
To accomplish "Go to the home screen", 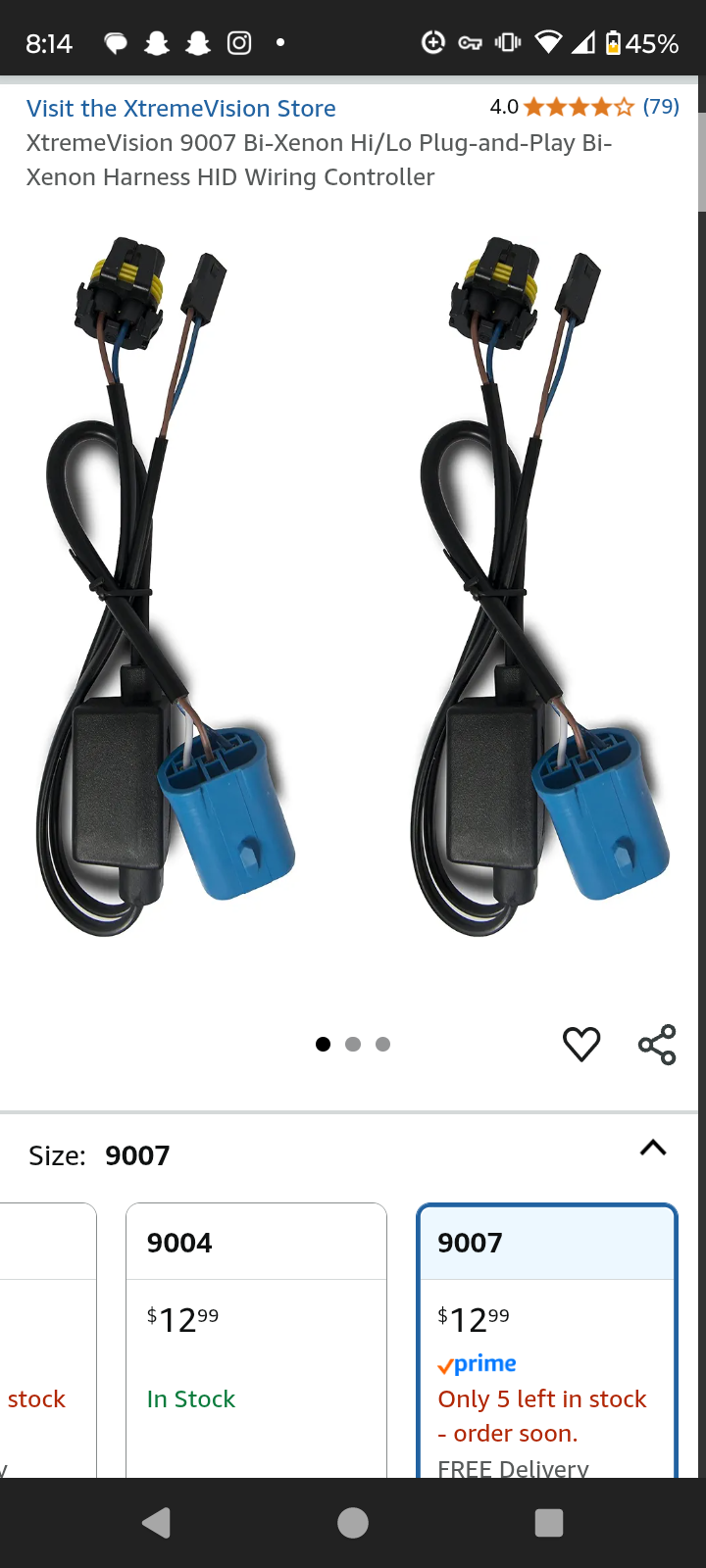I will [353, 1523].
